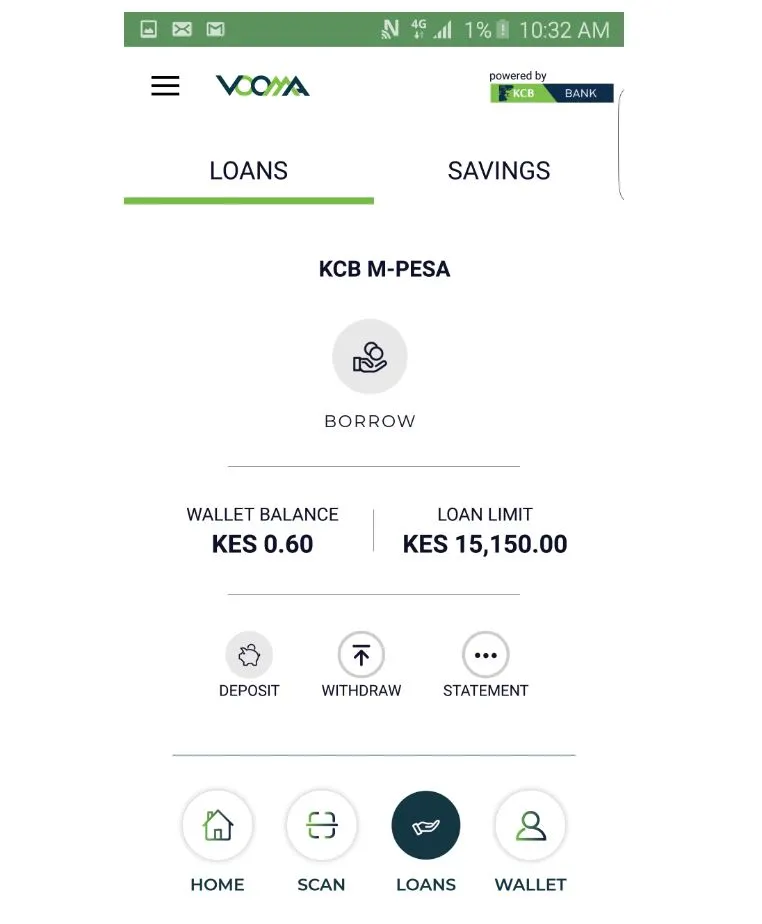
Task: Go to HOME in bottom navigation
Action: coord(217,827)
